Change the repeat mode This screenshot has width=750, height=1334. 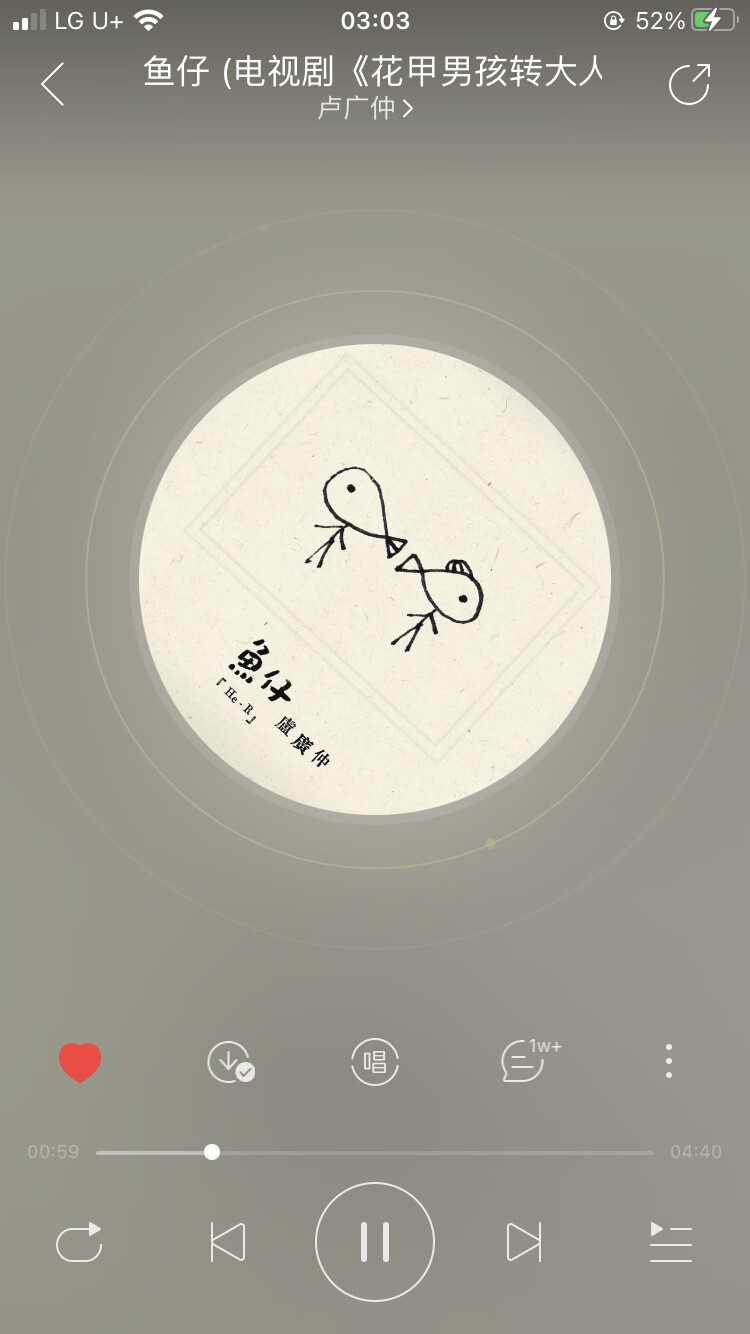[x=79, y=1242]
